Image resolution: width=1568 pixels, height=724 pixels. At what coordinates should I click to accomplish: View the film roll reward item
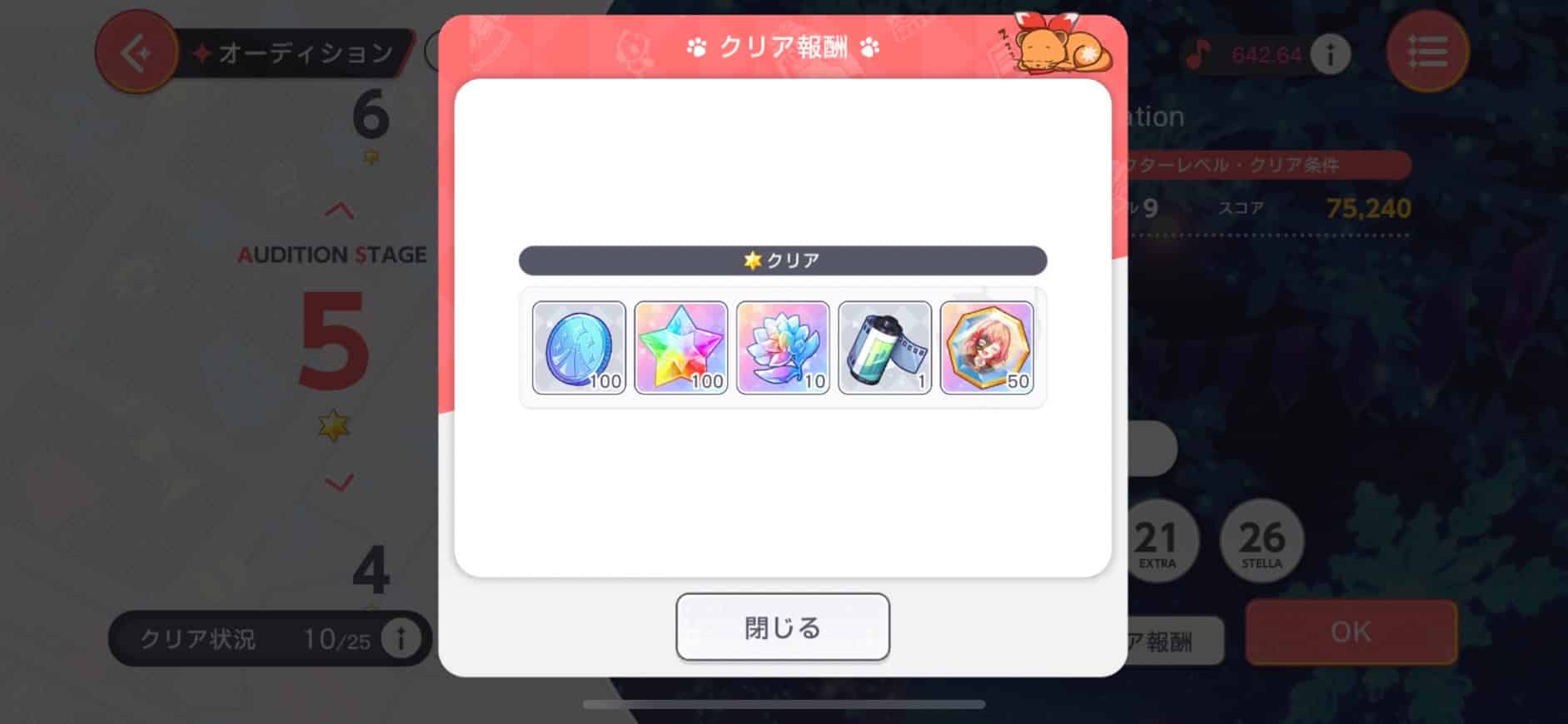pyautogui.click(x=884, y=347)
